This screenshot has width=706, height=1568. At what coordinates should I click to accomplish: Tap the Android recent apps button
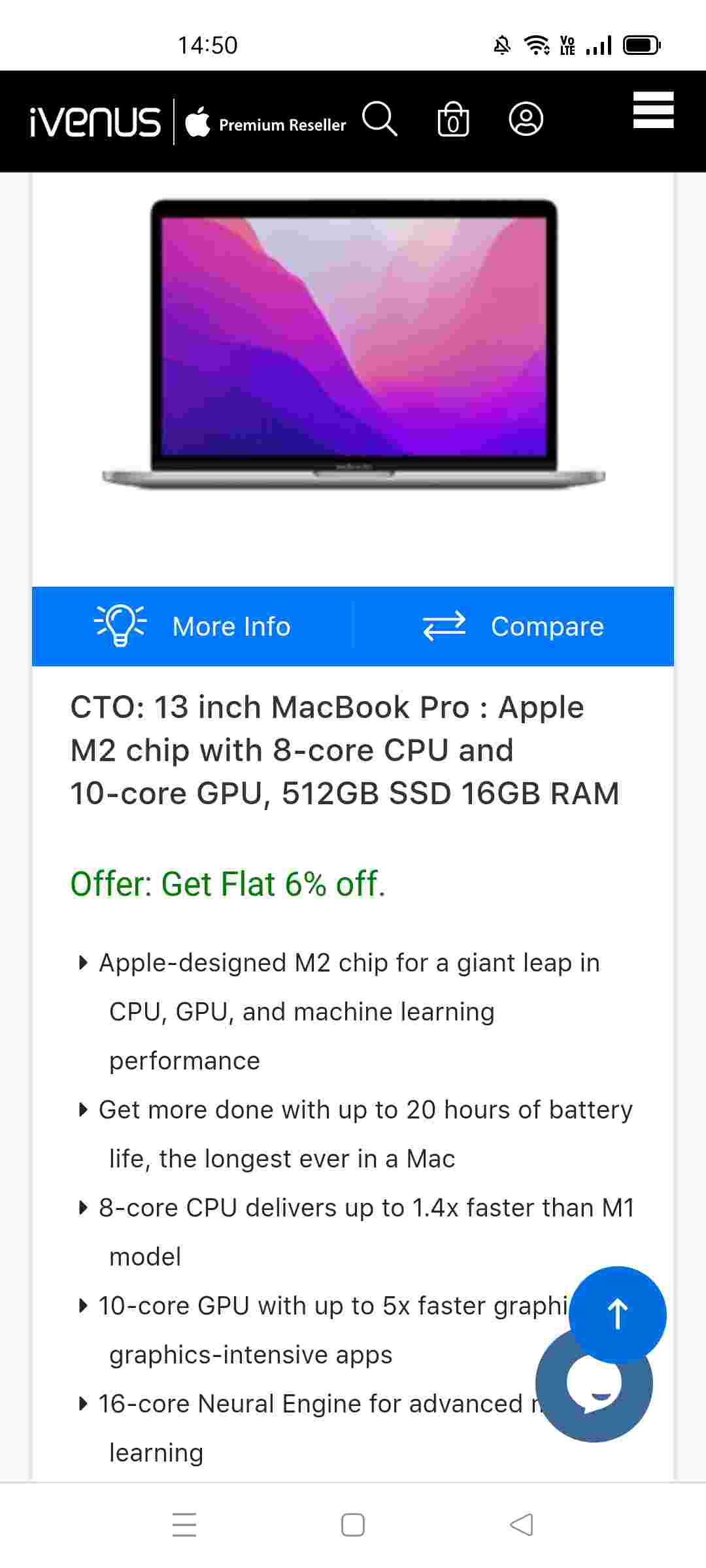click(x=185, y=1524)
